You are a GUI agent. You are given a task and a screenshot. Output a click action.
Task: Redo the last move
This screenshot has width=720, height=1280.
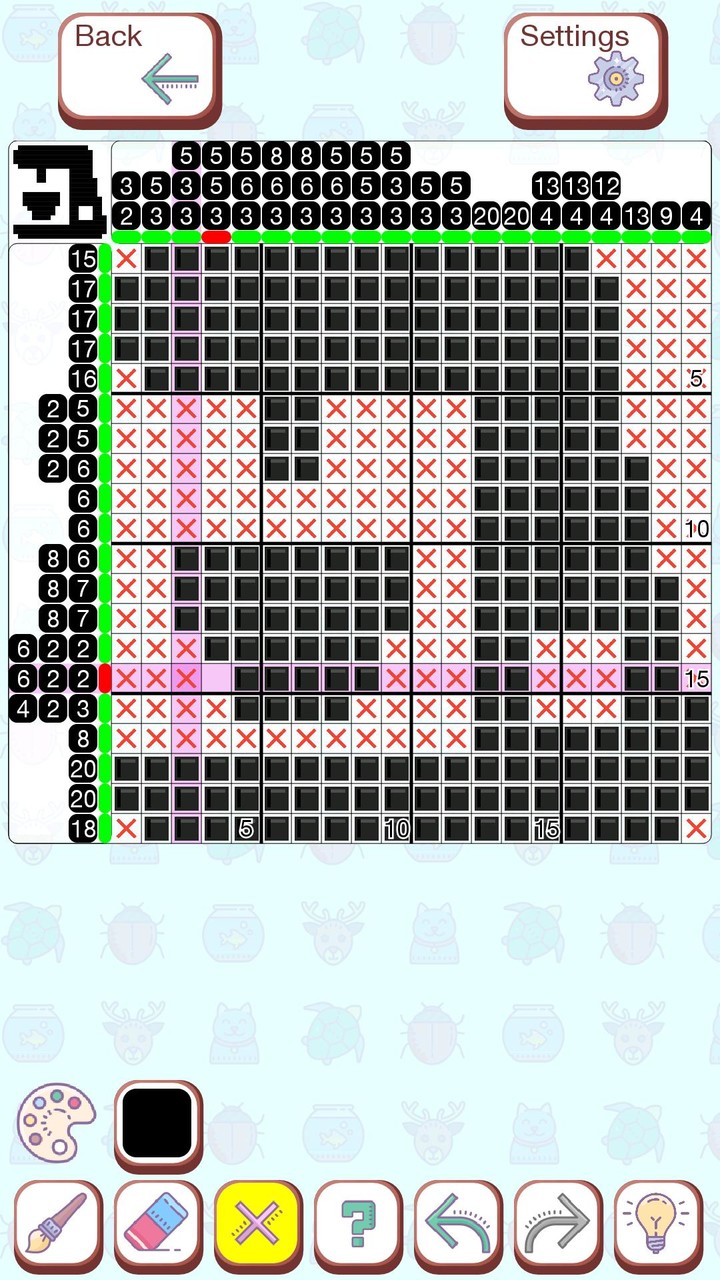(x=557, y=1221)
